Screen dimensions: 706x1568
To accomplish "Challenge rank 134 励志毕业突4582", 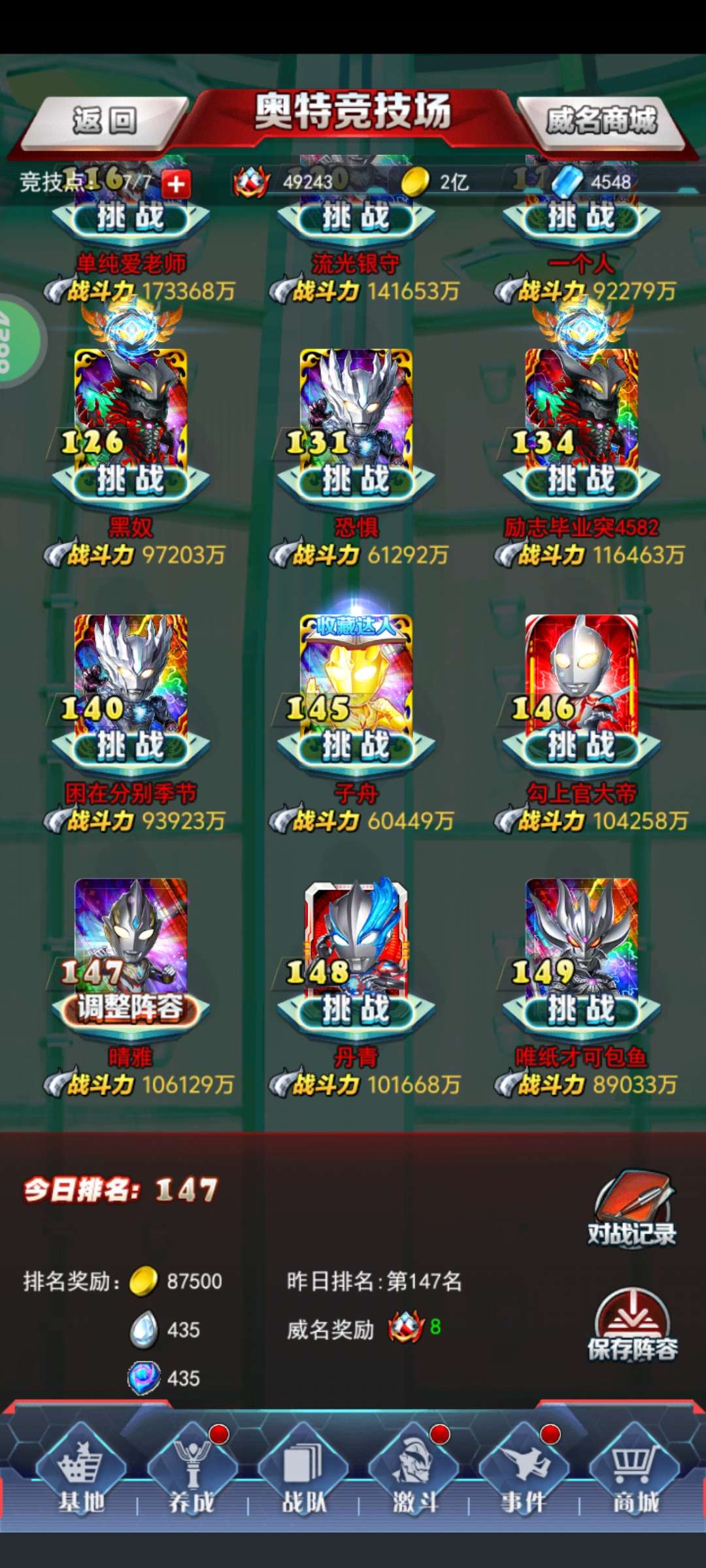I will pyautogui.click(x=581, y=482).
